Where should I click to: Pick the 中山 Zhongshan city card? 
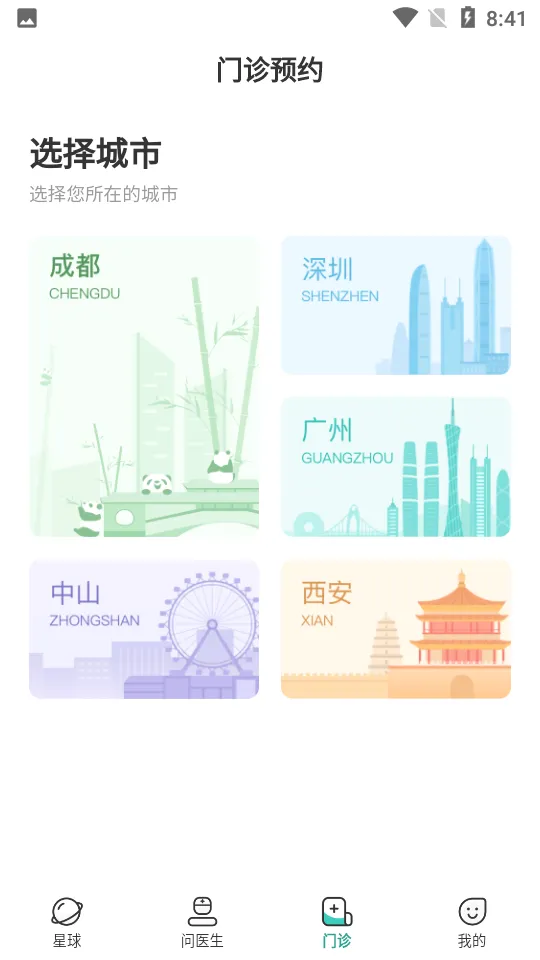pos(144,629)
